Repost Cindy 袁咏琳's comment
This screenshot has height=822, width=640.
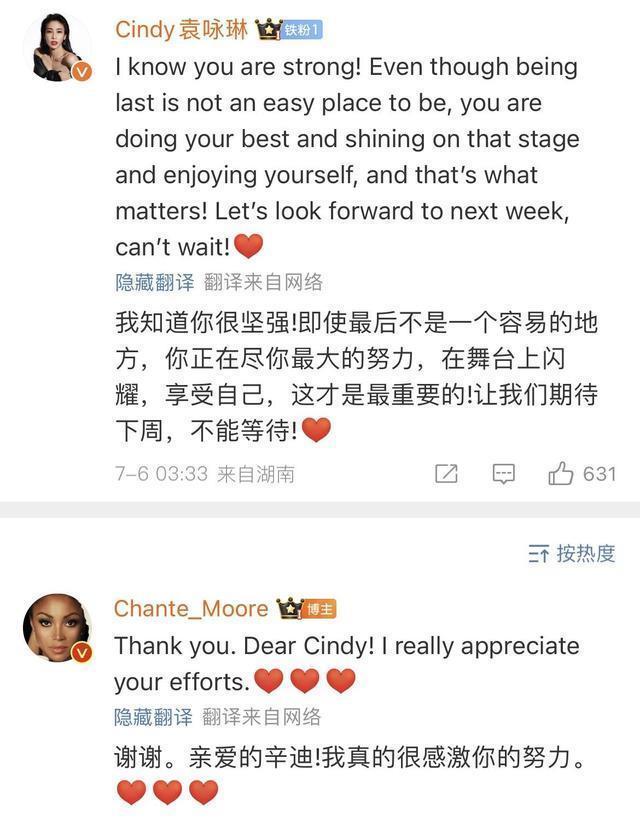pos(446,473)
